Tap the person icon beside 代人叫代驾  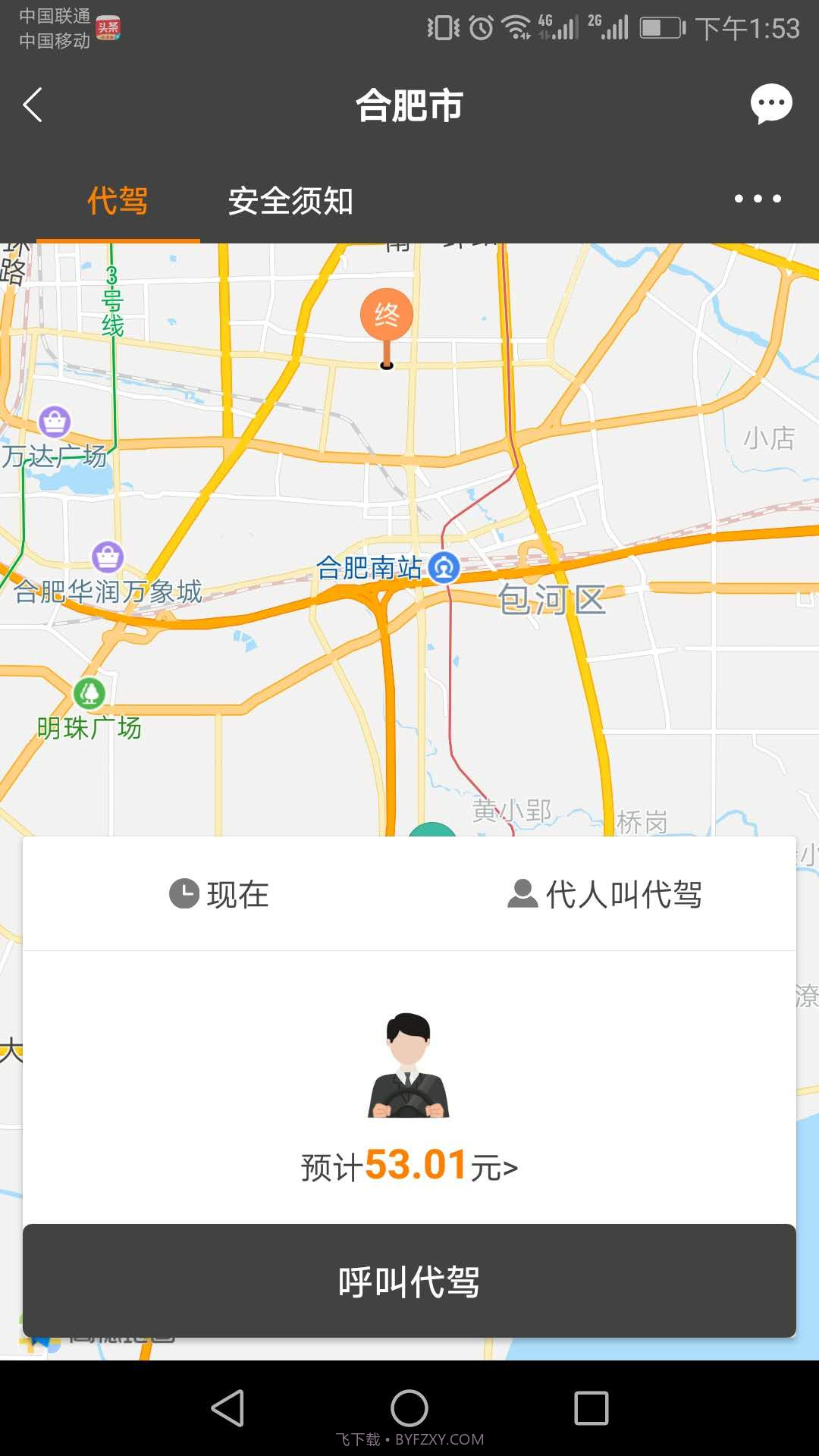click(523, 896)
